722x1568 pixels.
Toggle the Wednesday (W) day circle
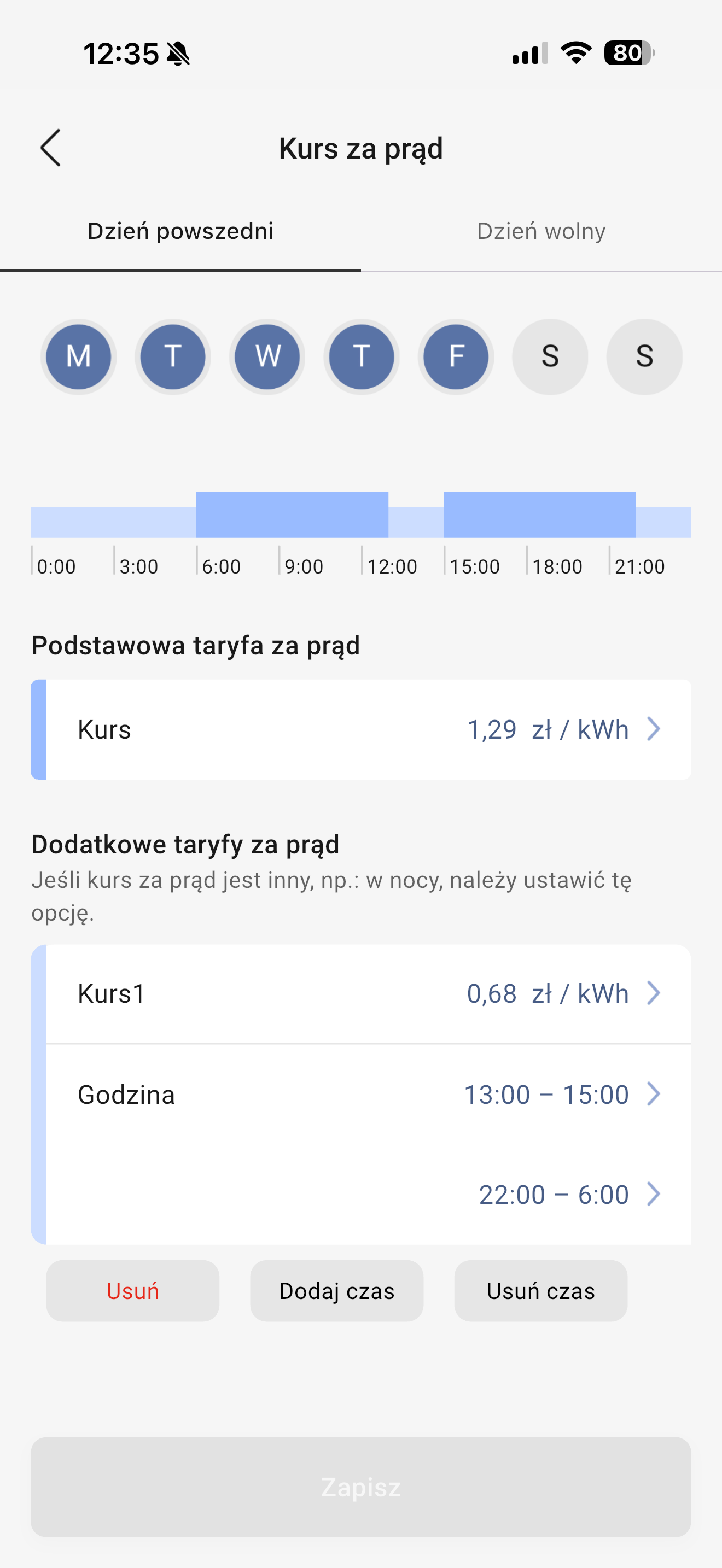(x=267, y=356)
